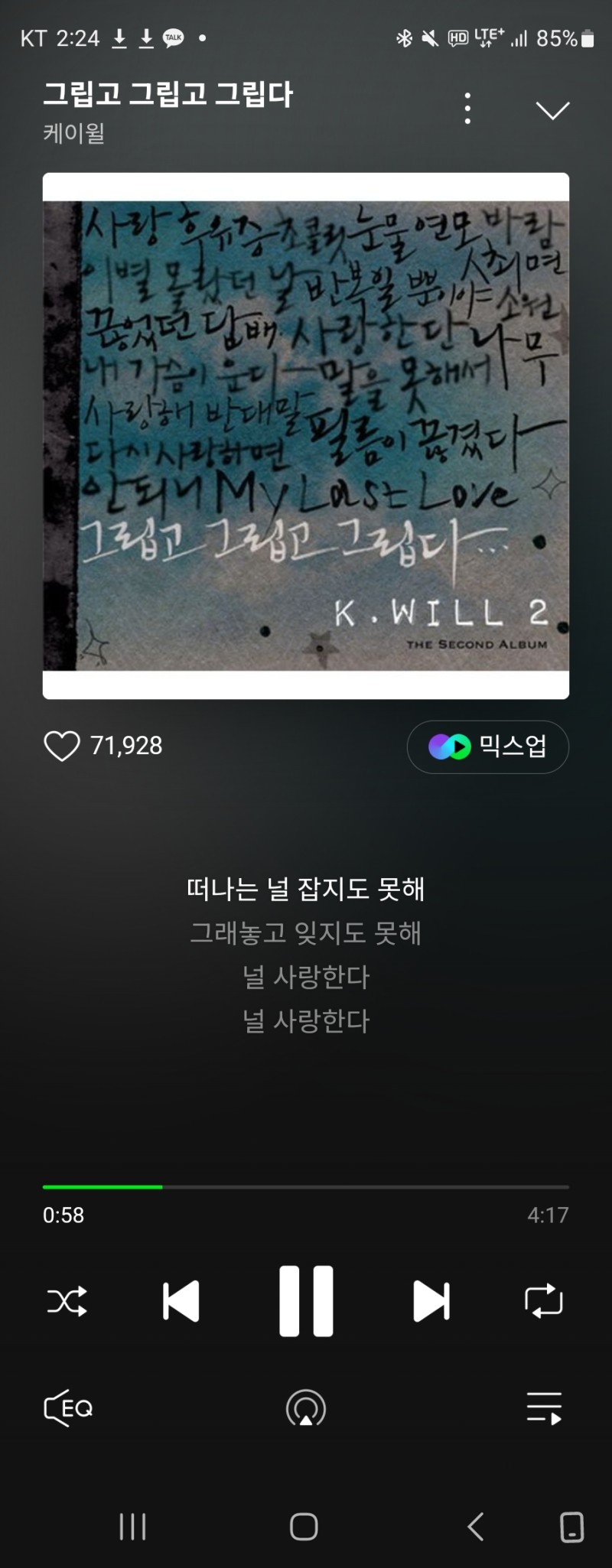The image size is (612, 1568).
Task: Toggle repeat mode
Action: [x=544, y=1301]
